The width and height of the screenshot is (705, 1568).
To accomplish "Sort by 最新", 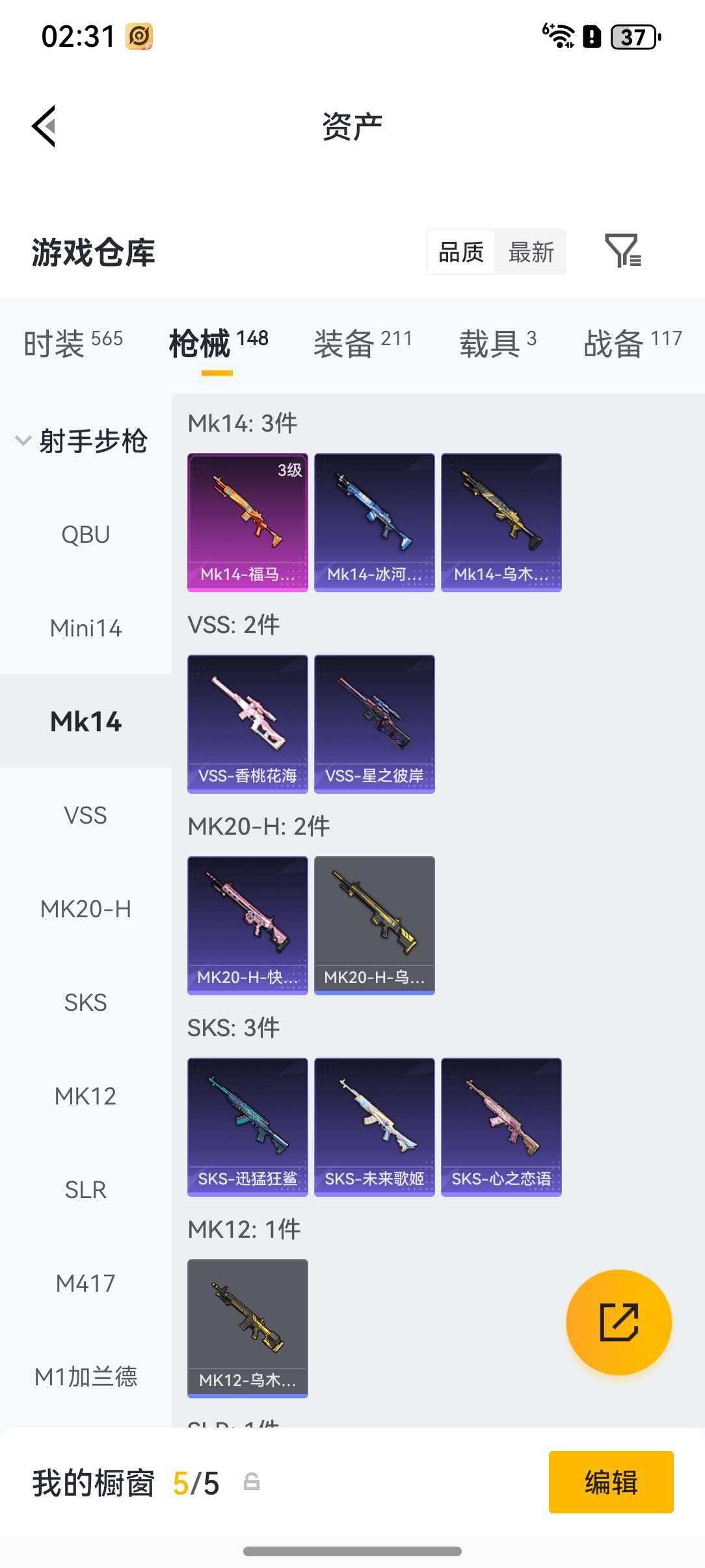I will [x=531, y=252].
